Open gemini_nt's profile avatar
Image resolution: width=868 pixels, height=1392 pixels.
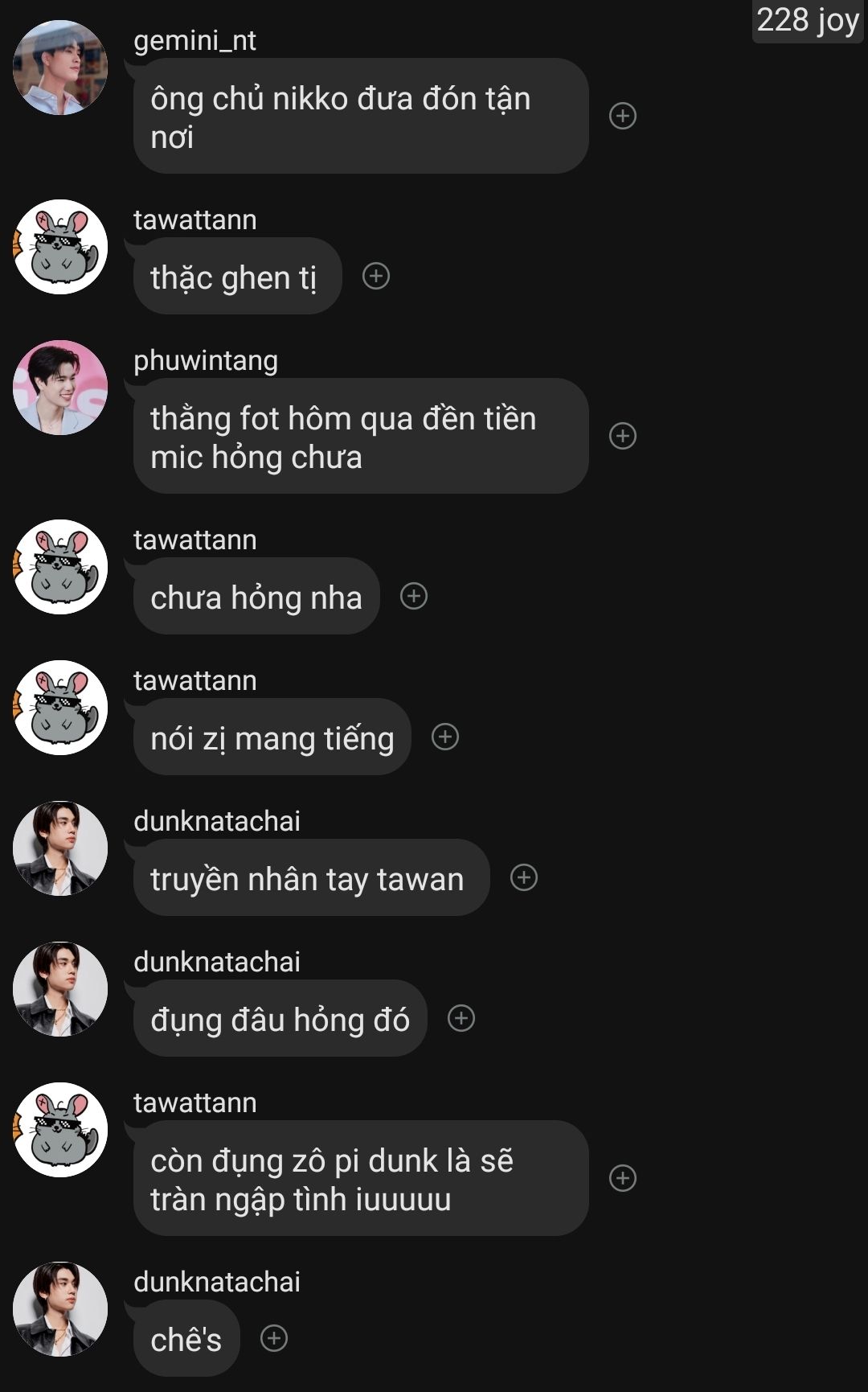coord(60,68)
